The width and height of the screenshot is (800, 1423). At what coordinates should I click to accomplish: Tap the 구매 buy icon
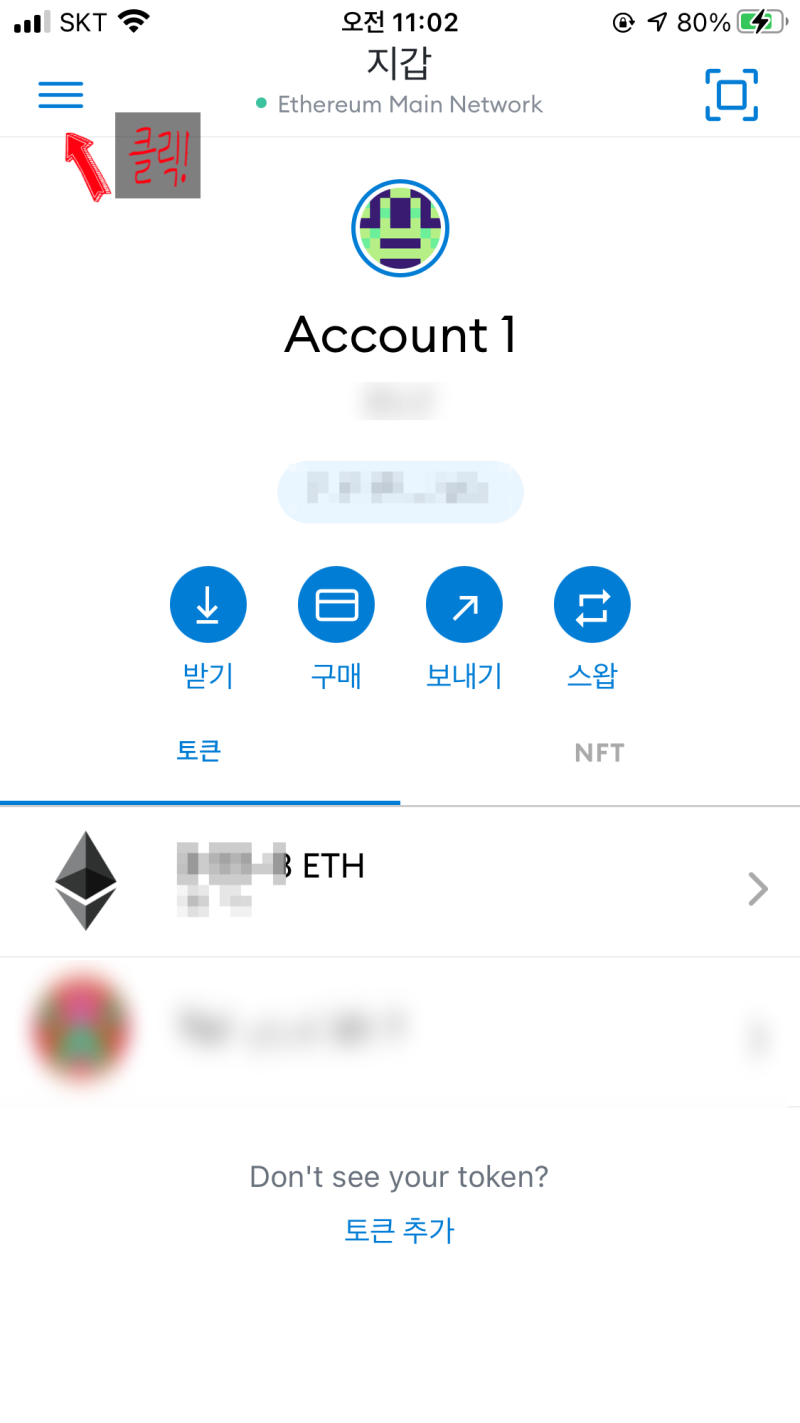(x=336, y=604)
